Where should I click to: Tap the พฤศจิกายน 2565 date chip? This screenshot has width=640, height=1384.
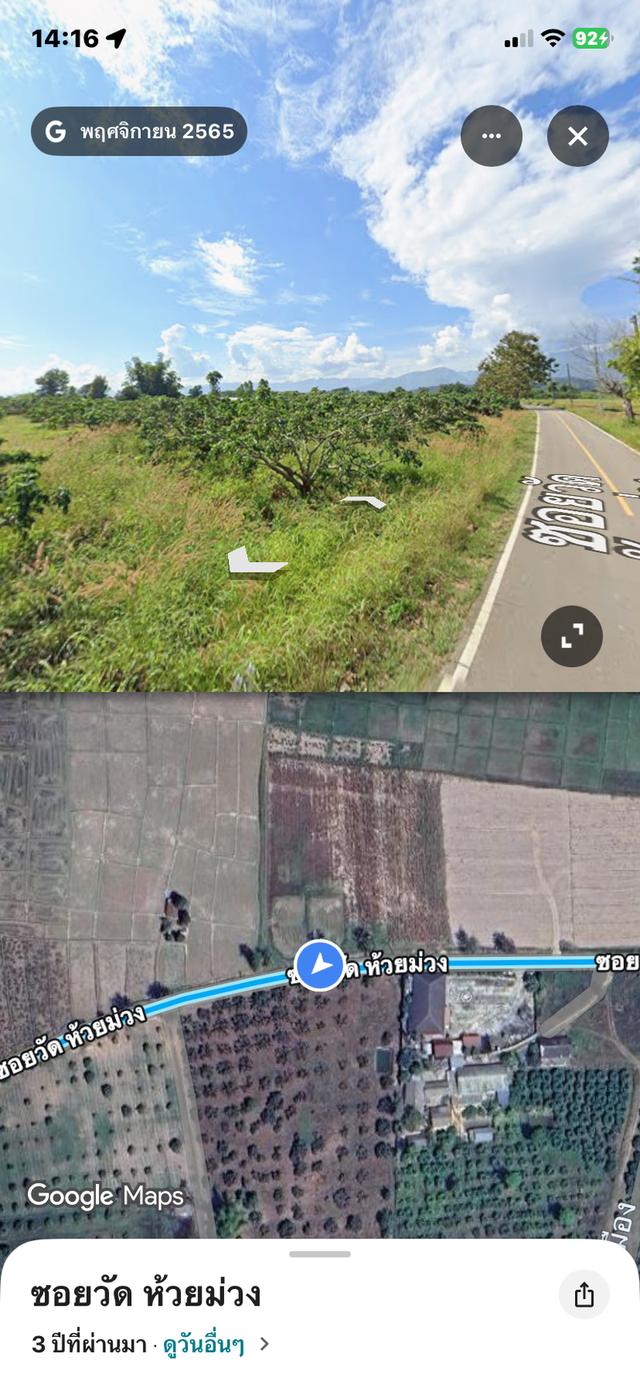click(139, 131)
